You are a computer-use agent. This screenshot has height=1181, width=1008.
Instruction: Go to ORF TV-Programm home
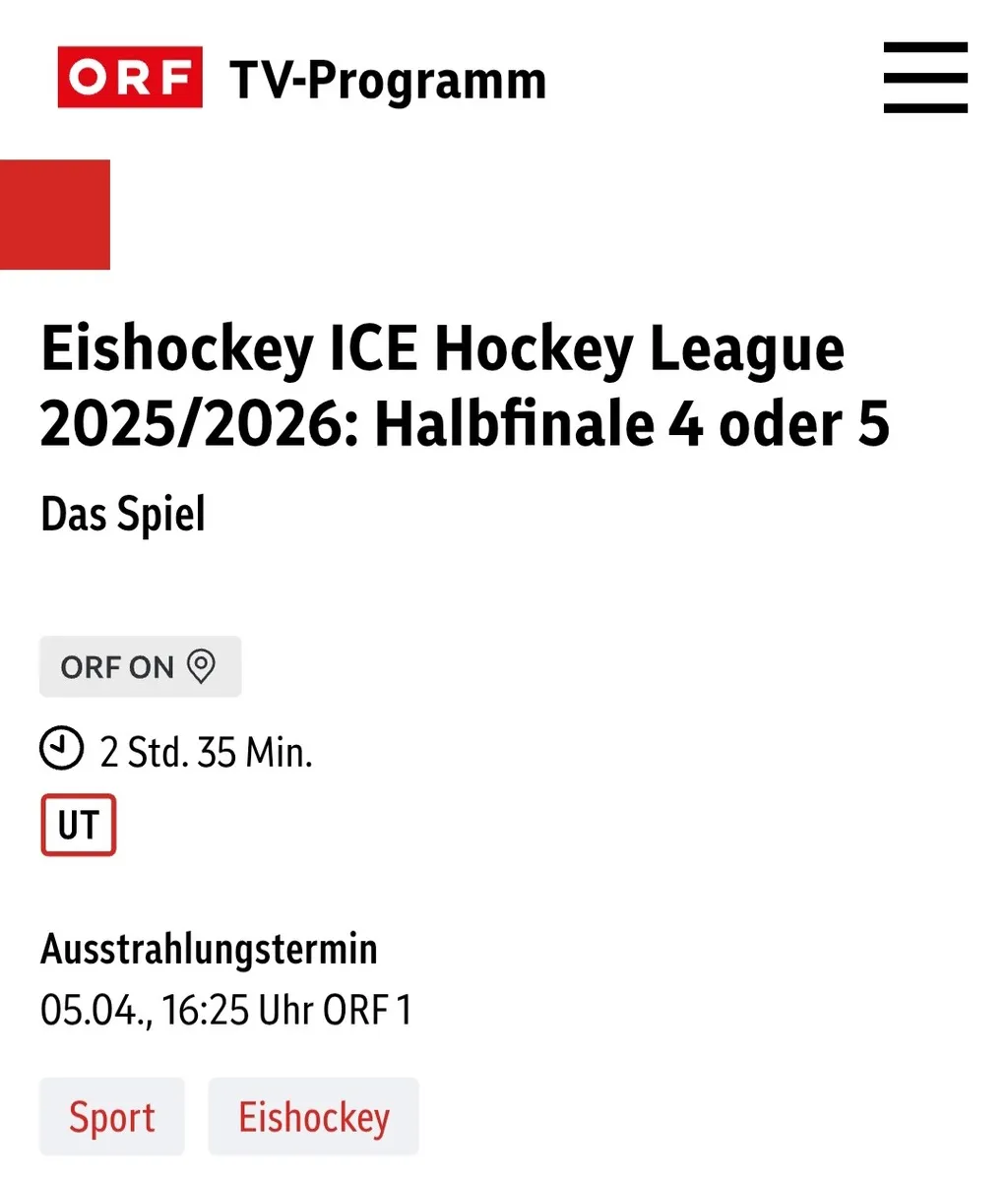tap(301, 78)
